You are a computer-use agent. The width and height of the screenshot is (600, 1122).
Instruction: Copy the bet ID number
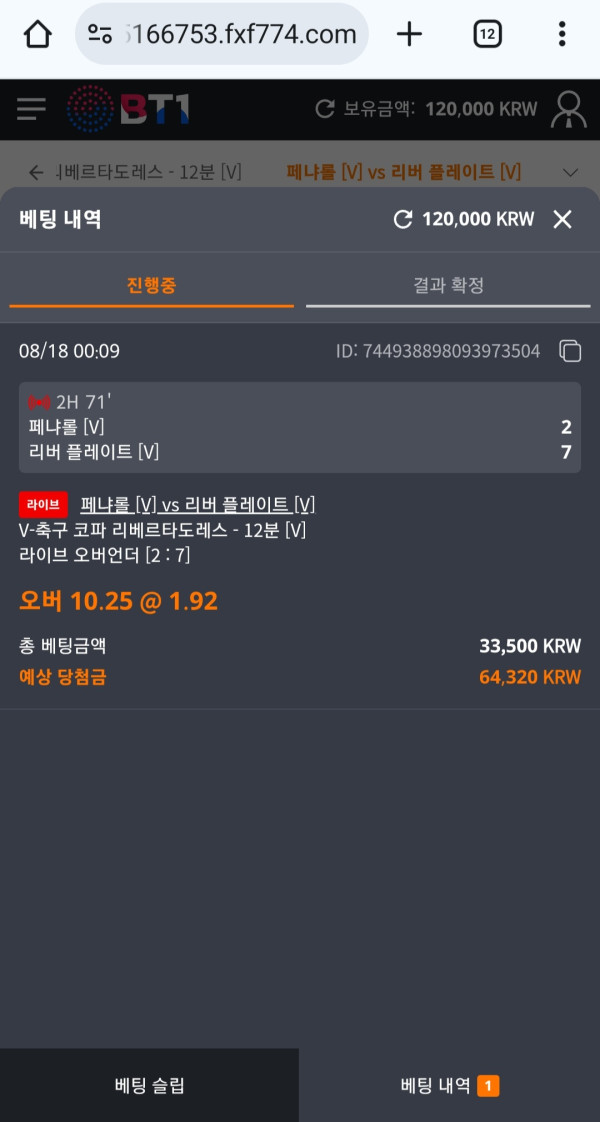pyautogui.click(x=570, y=351)
